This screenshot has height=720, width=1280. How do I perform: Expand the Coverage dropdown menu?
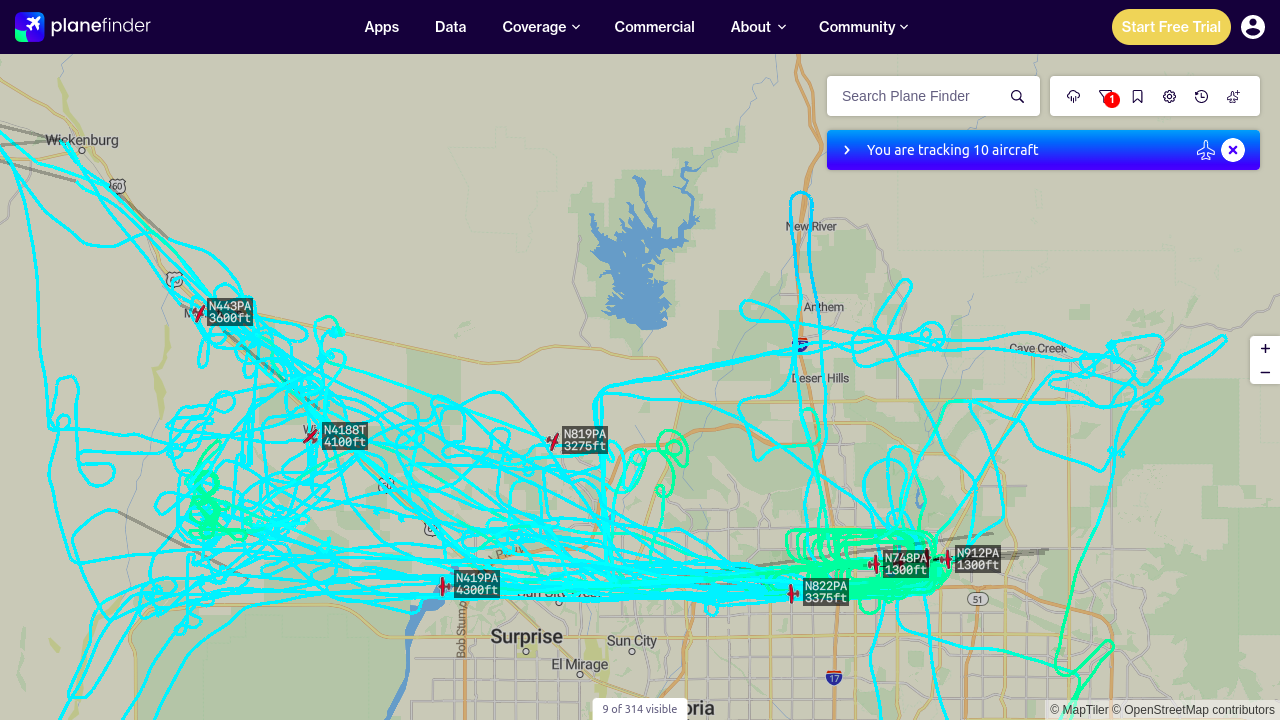tap(541, 27)
